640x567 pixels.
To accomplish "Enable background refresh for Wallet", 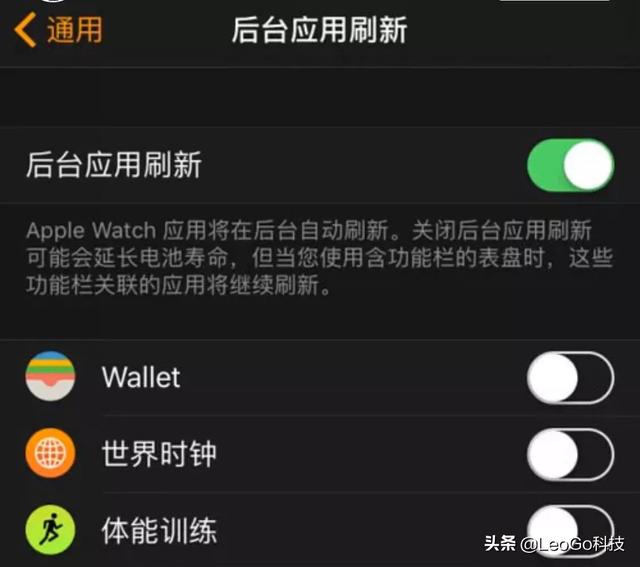I will [570, 378].
